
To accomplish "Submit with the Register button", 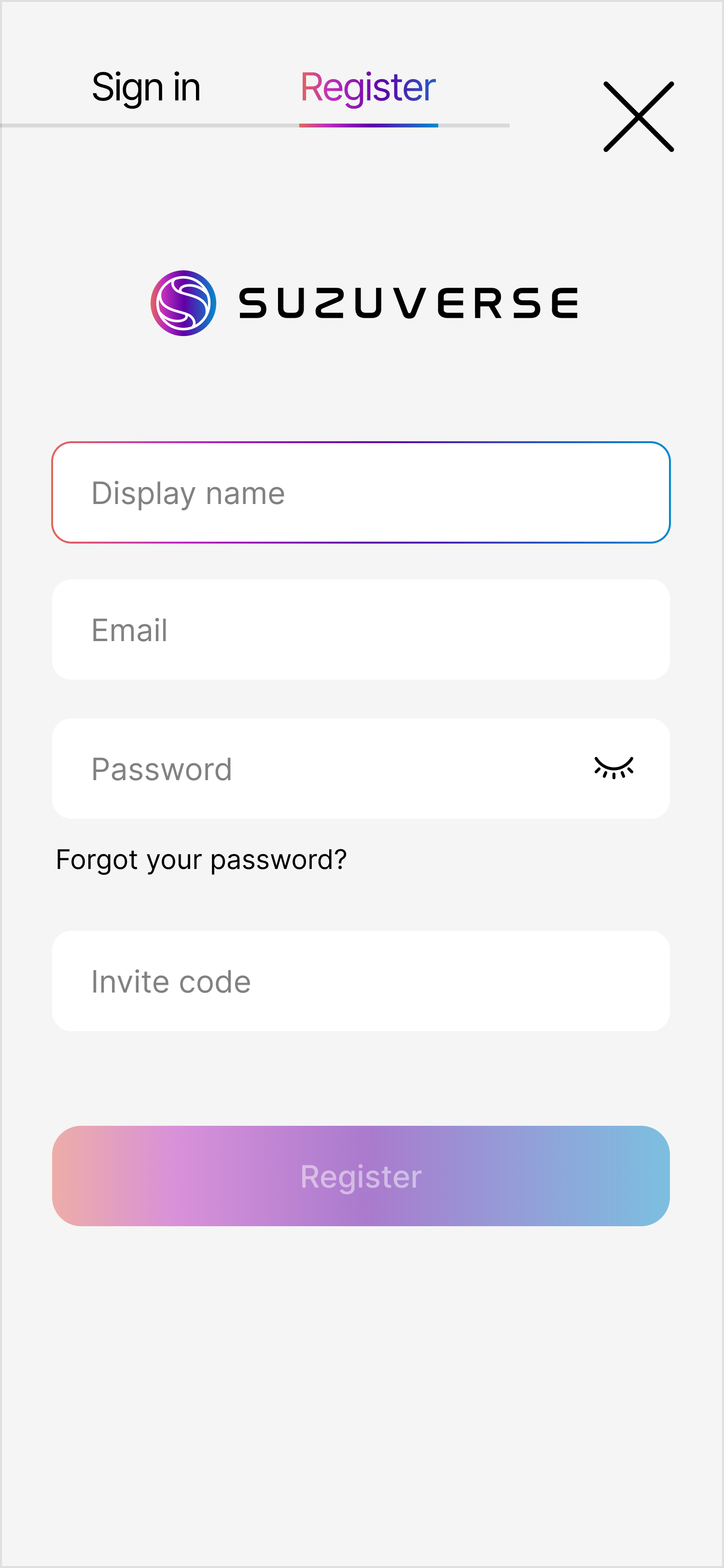I will 360,1176.
